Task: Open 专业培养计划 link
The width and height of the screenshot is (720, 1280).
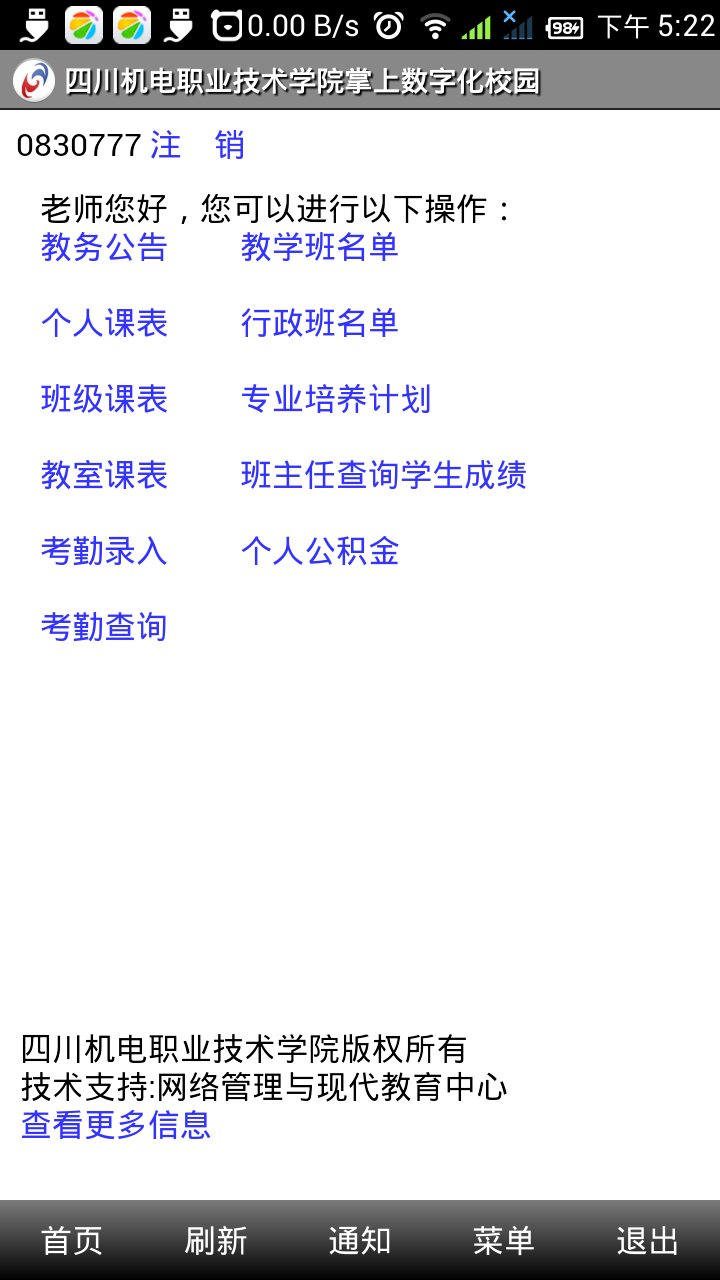Action: [x=336, y=399]
